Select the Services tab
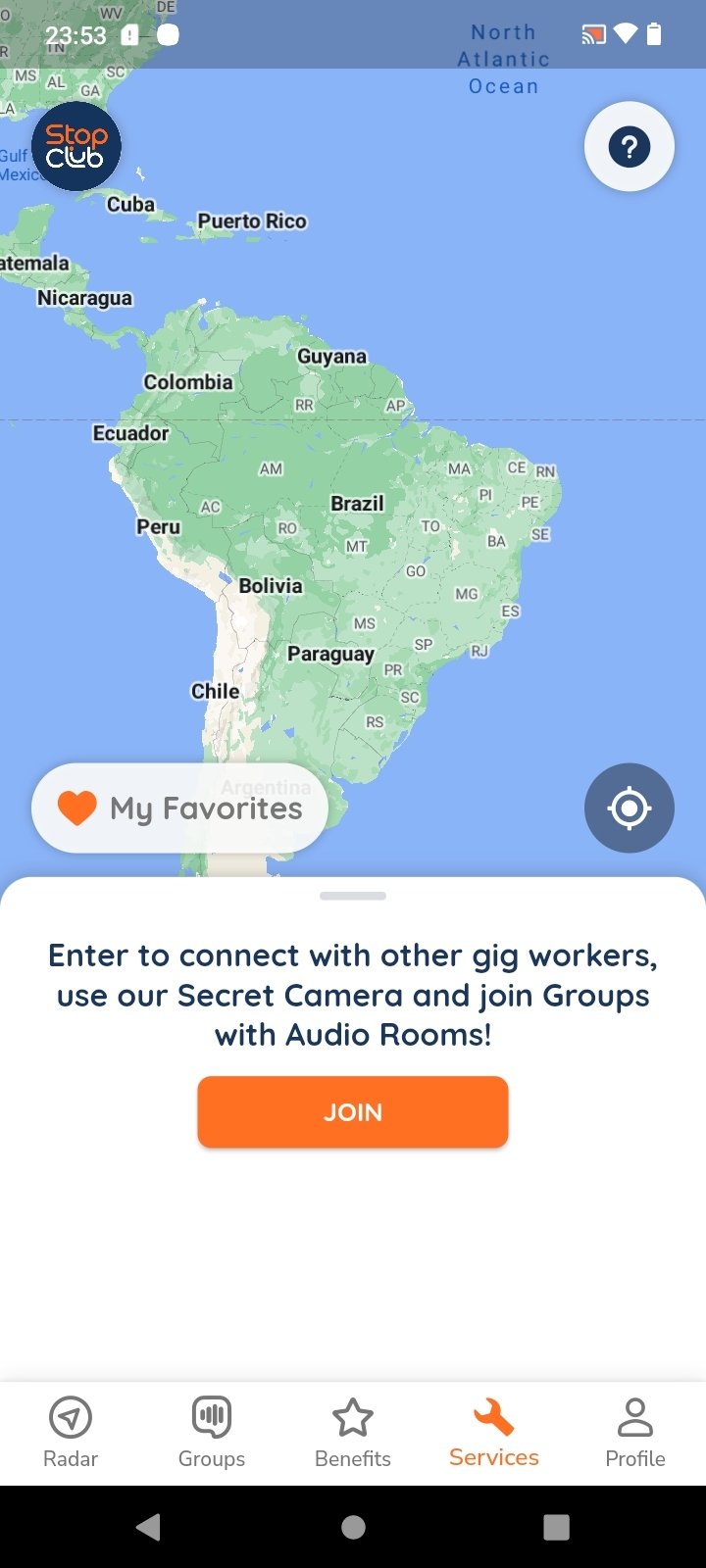Viewport: 706px width, 1568px height. click(x=494, y=1433)
